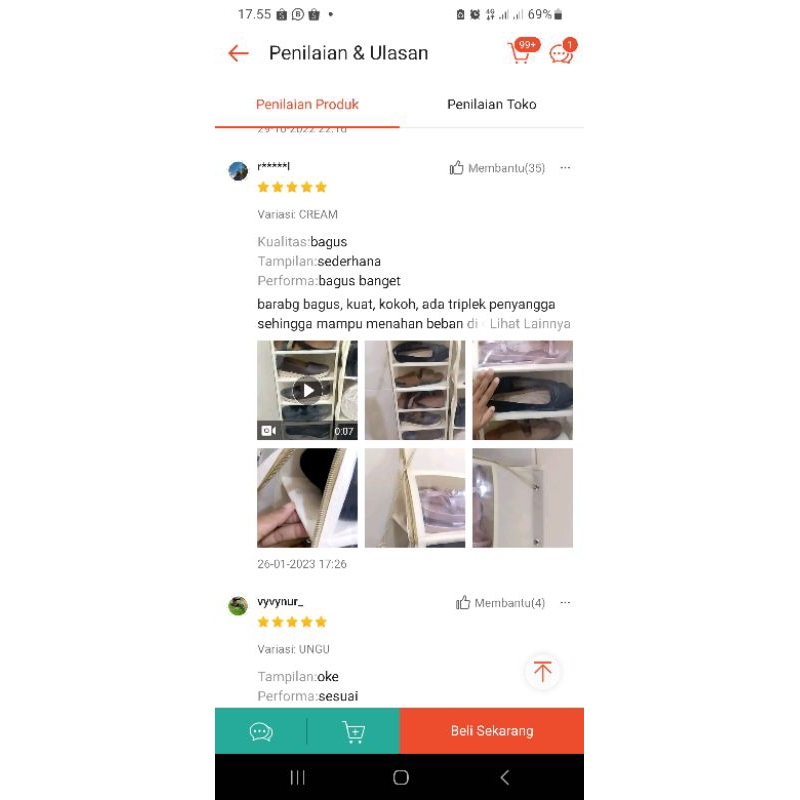Go back using the top-left arrow
The height and width of the screenshot is (800, 800).
(238, 53)
